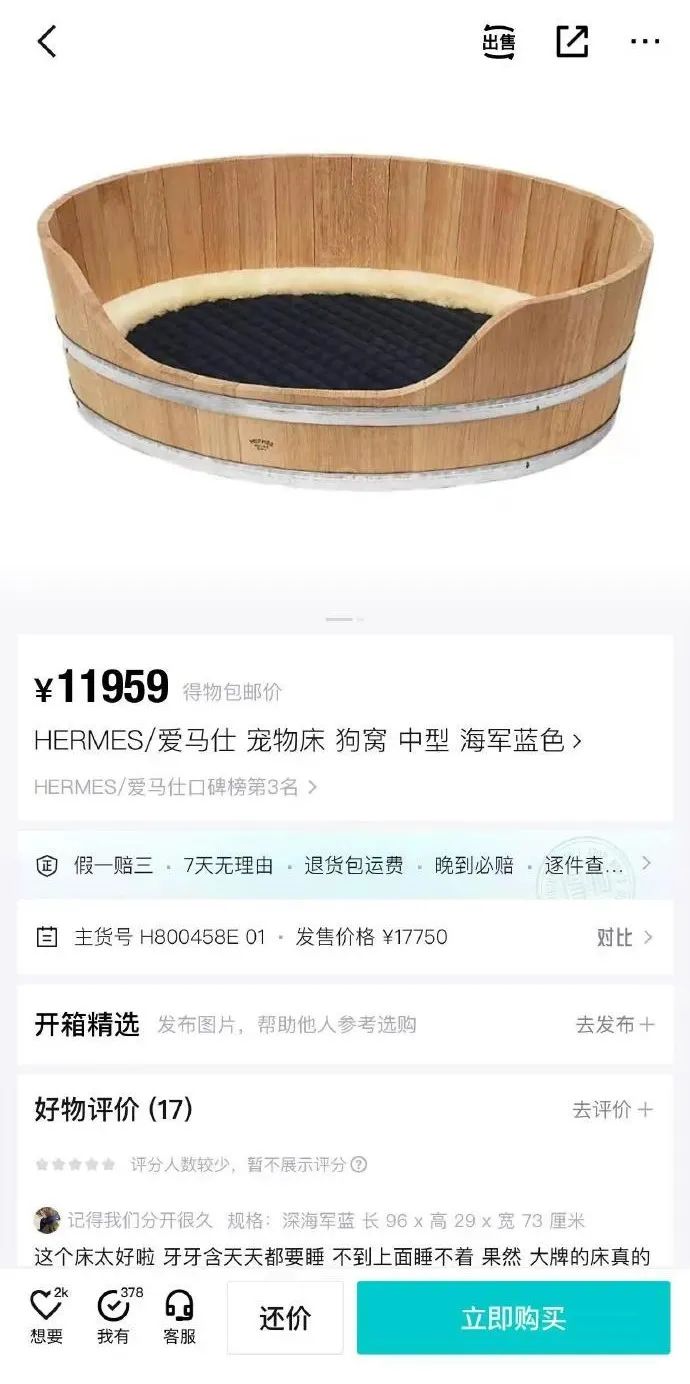The width and height of the screenshot is (690, 1384).
Task: Go back to the previous page
Action: point(47,42)
